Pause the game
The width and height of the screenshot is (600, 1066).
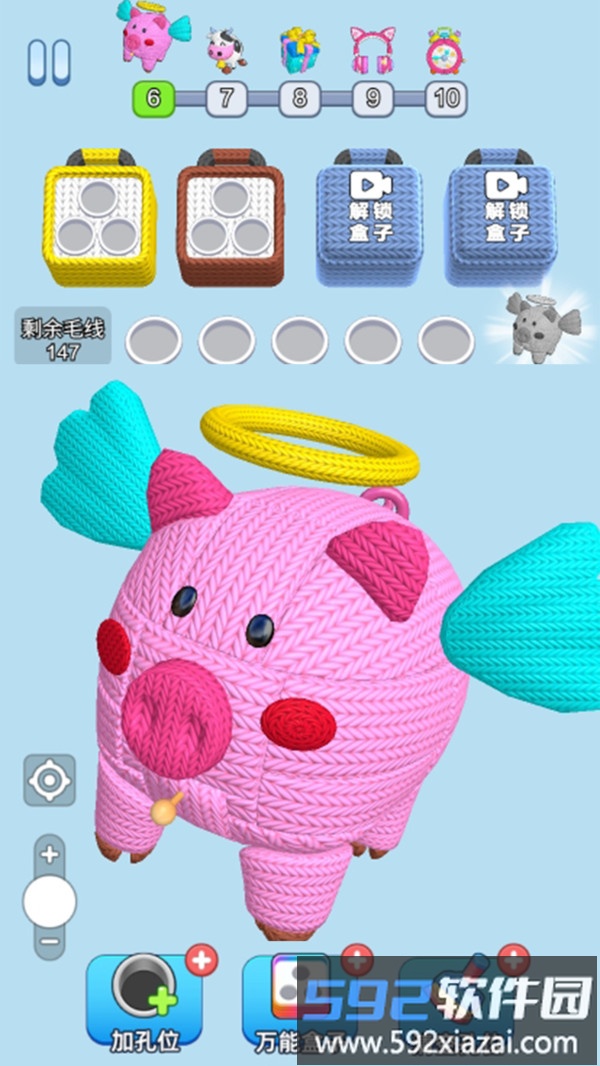(48, 61)
